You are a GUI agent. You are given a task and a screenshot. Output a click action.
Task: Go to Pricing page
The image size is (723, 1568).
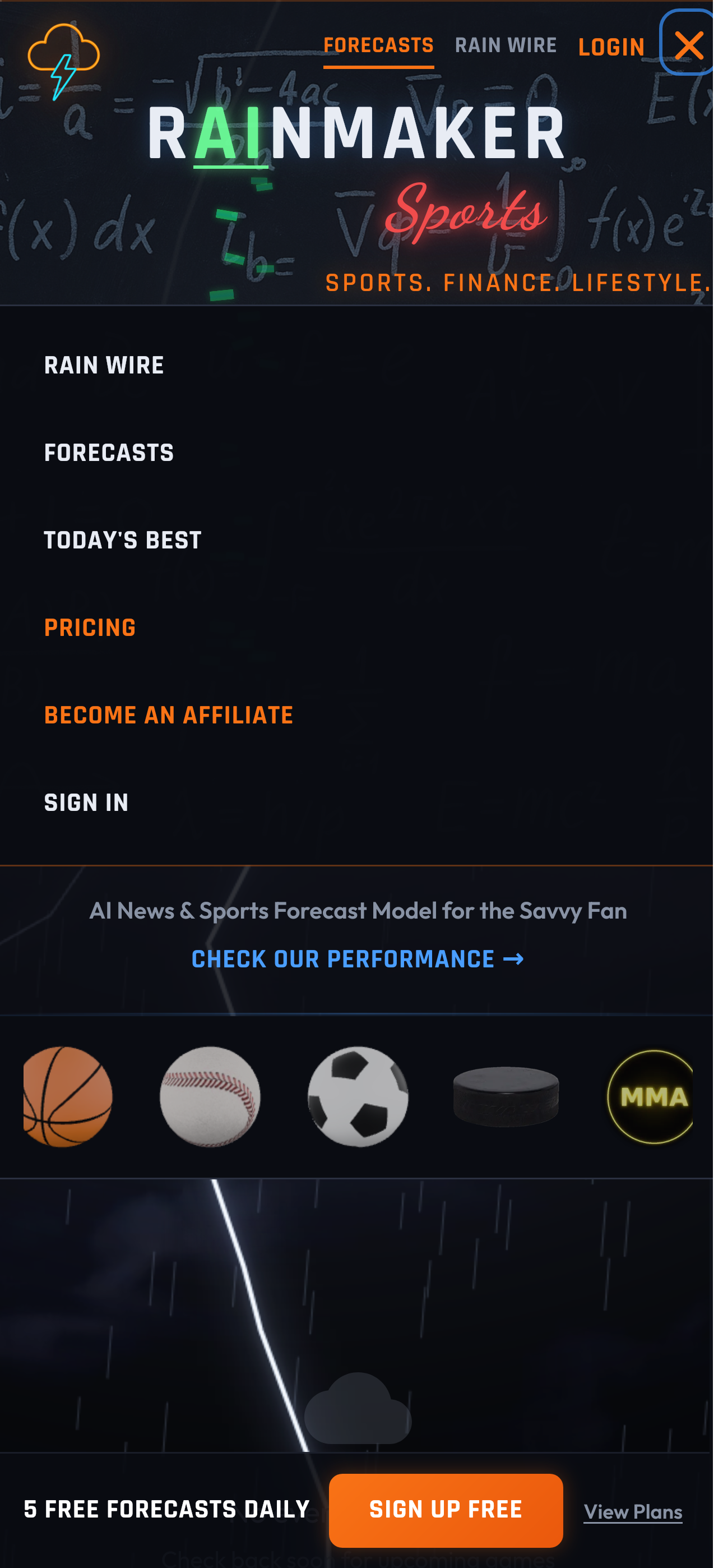[90, 628]
